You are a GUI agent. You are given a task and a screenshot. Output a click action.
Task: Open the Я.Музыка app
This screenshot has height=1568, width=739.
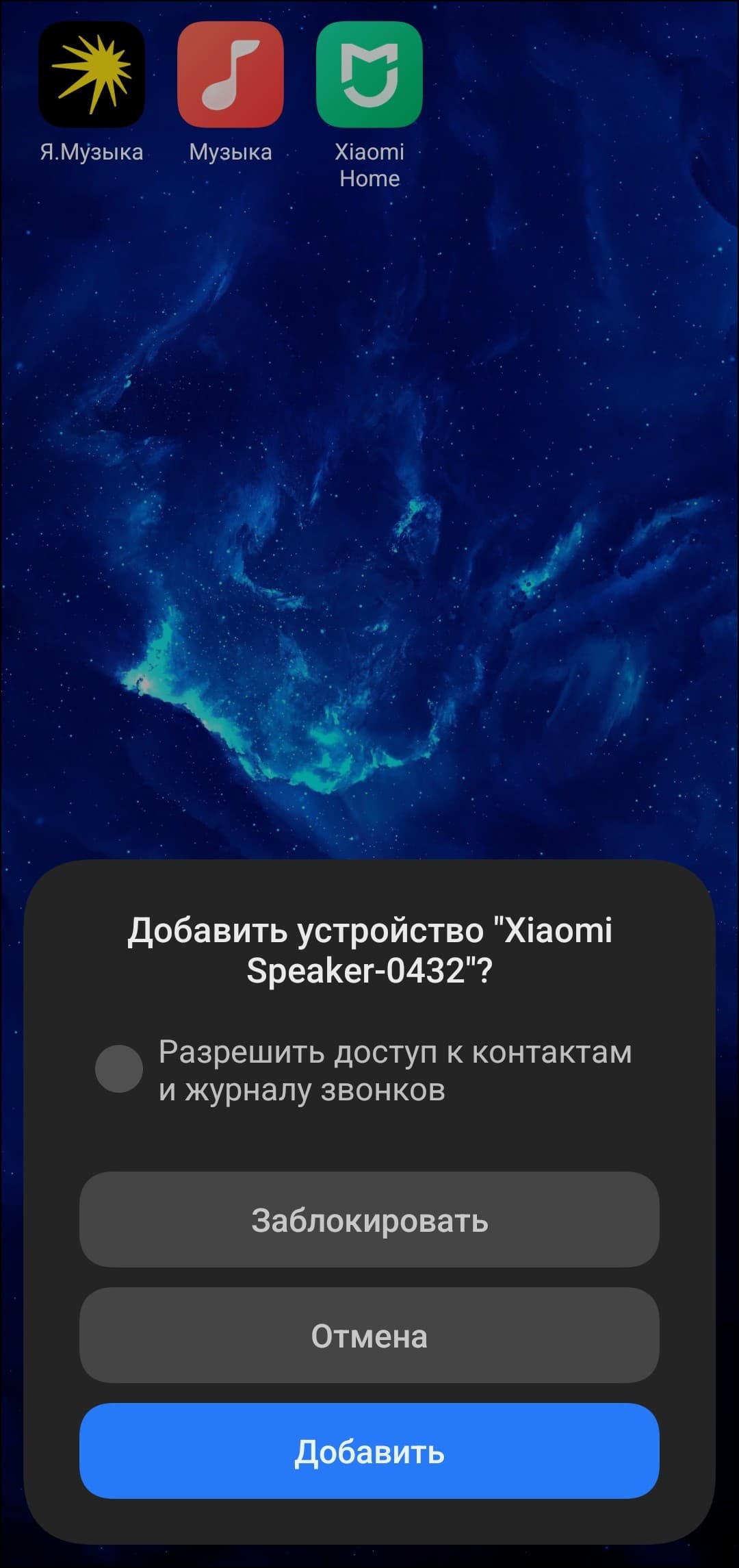92,74
